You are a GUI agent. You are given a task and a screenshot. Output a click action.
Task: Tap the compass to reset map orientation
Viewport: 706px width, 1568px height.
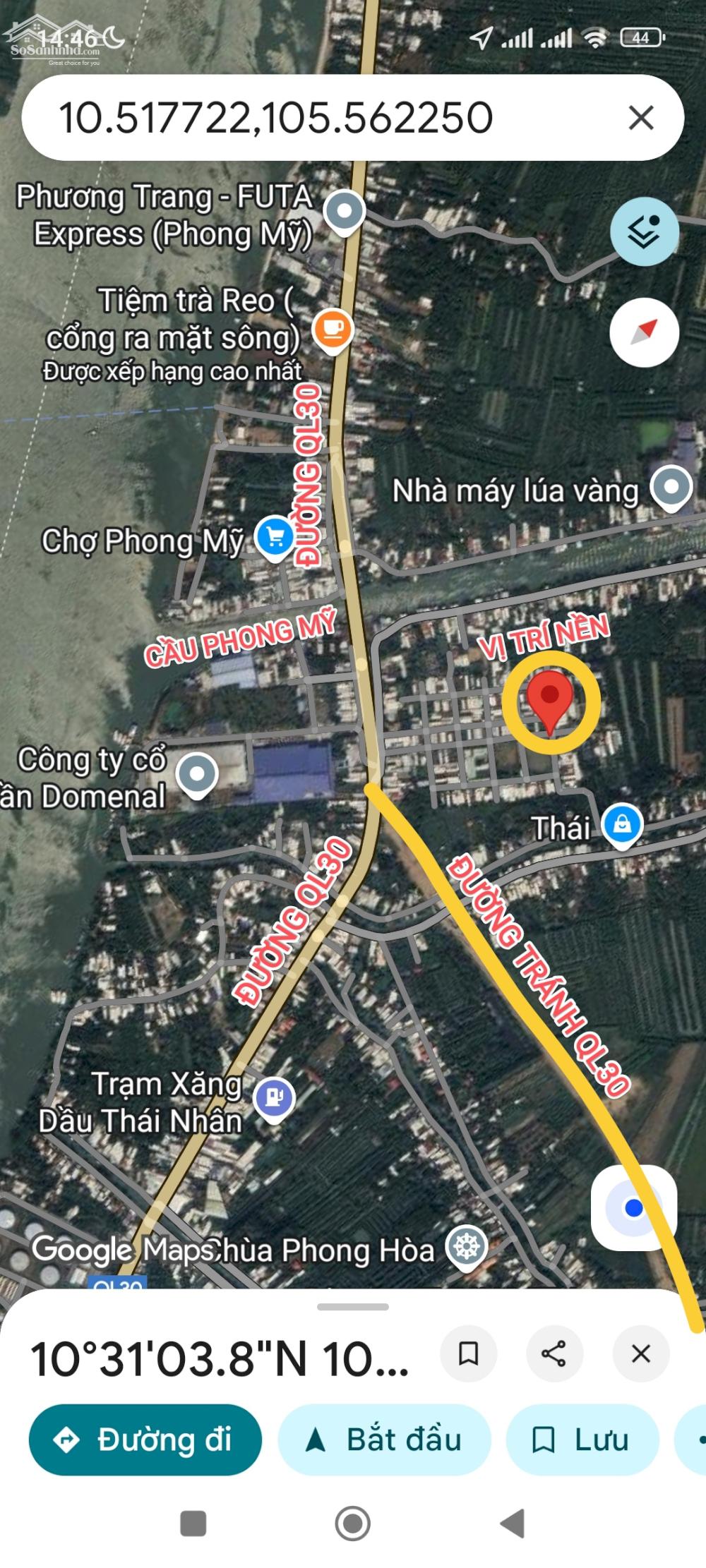[644, 332]
